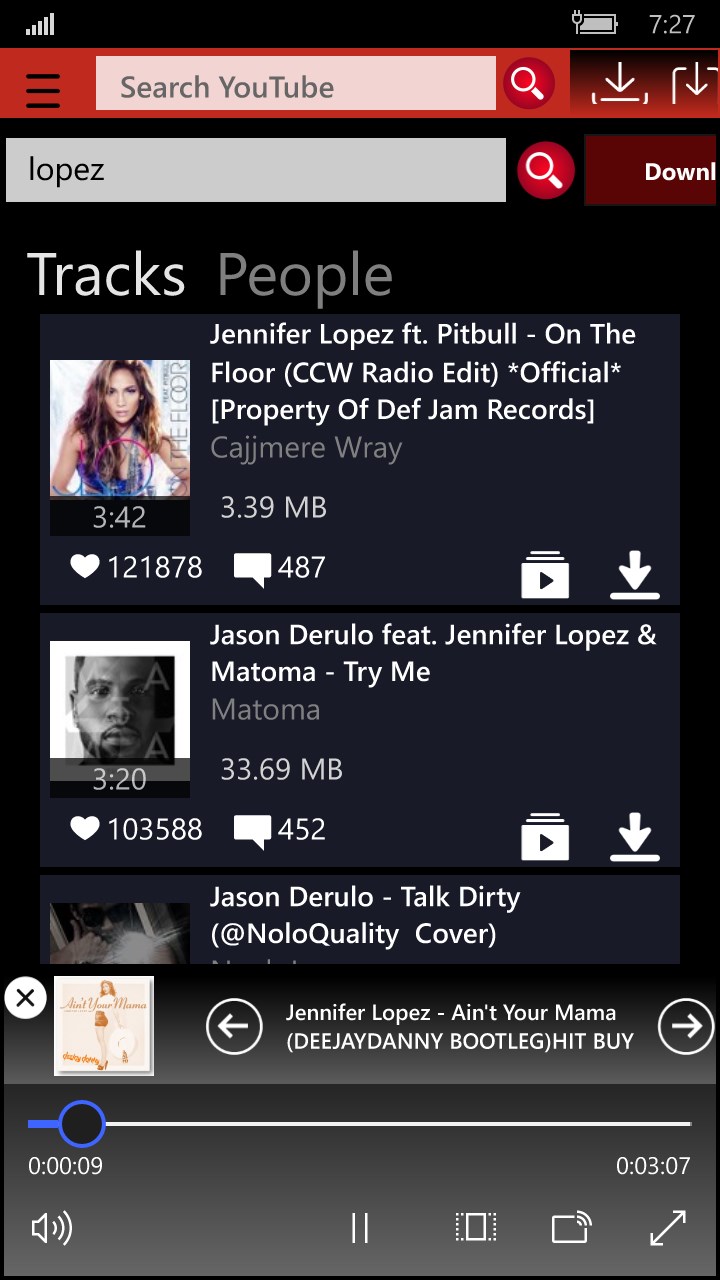This screenshot has width=720, height=1280.
Task: Open the Try Me track by Matoma
Action: point(432,653)
